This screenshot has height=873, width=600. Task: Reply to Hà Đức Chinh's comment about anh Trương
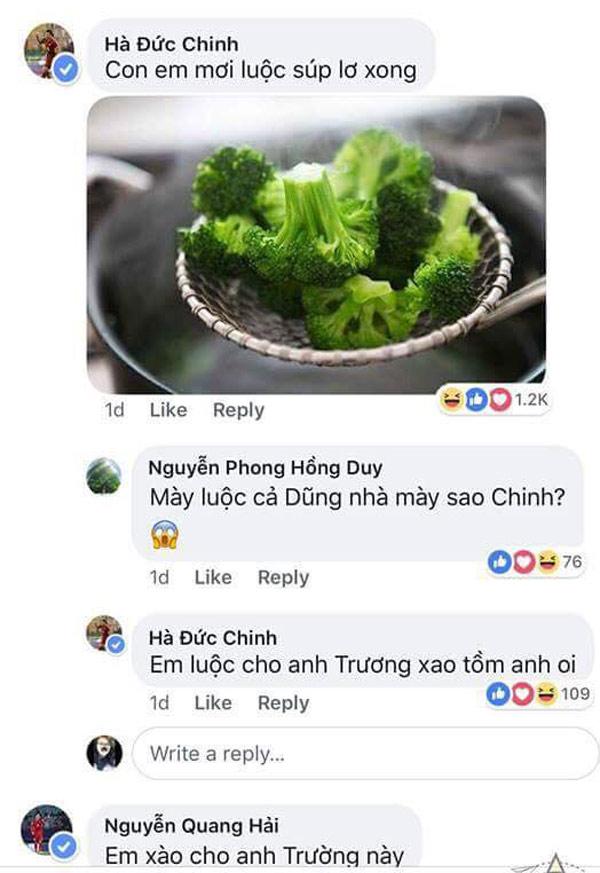click(283, 703)
